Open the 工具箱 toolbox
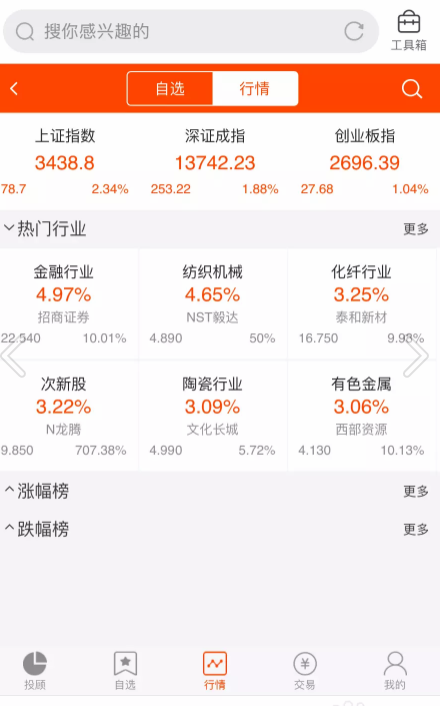This screenshot has height=706, width=440. 408,31
